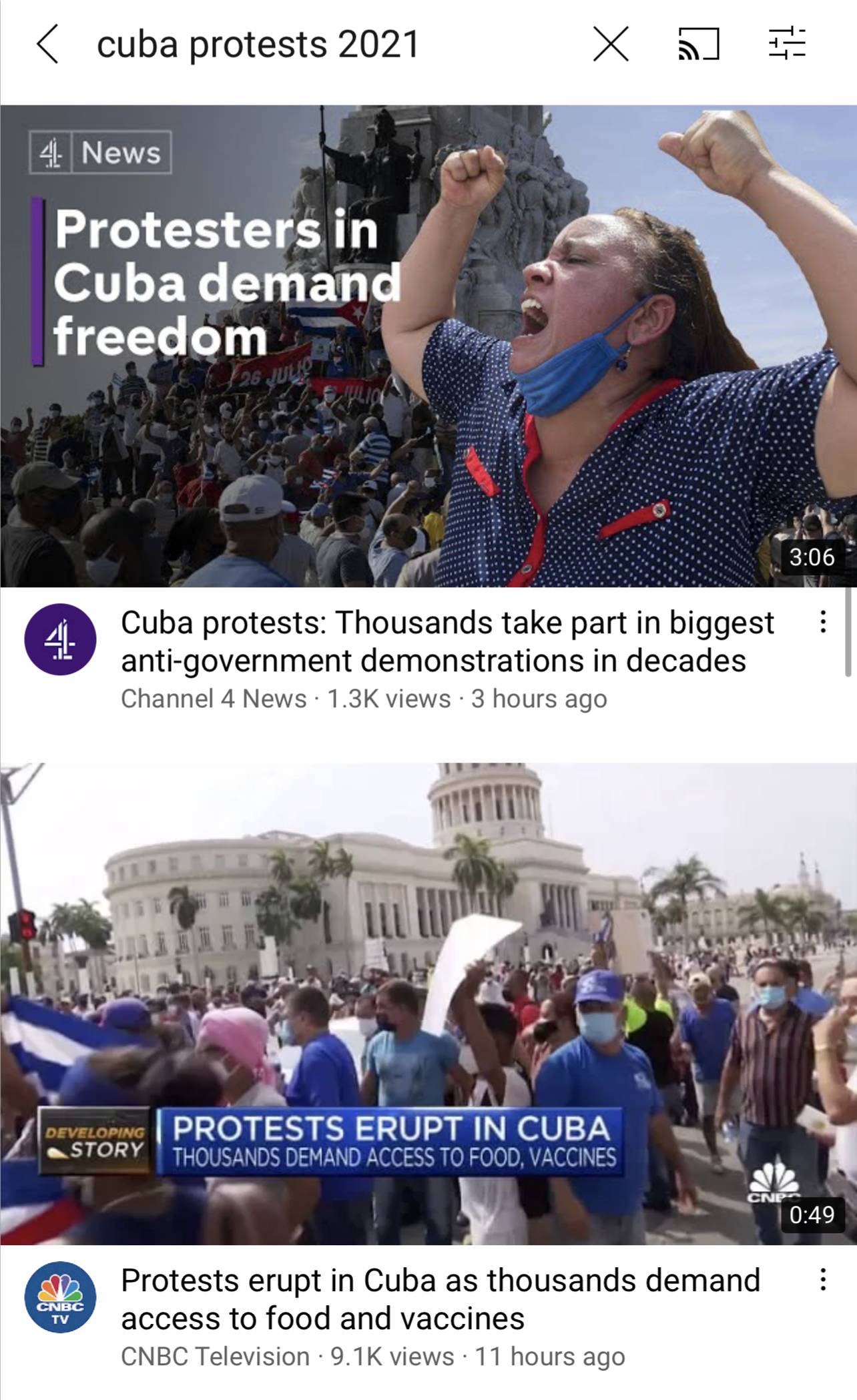Open 'Protests erupt in Cuba as thousands' title
The image size is (857, 1400).
pyautogui.click(x=441, y=1299)
